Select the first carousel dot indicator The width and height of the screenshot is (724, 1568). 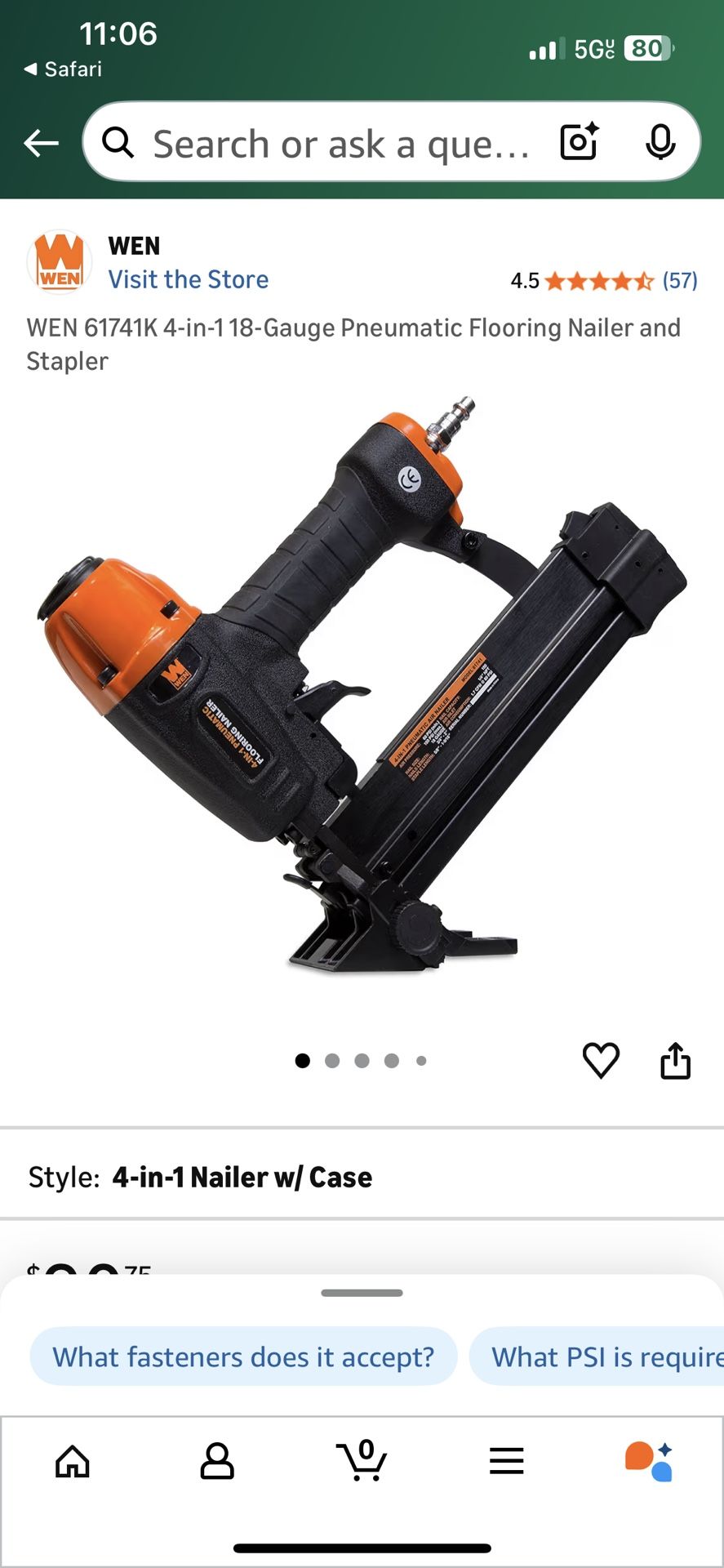click(x=302, y=1060)
